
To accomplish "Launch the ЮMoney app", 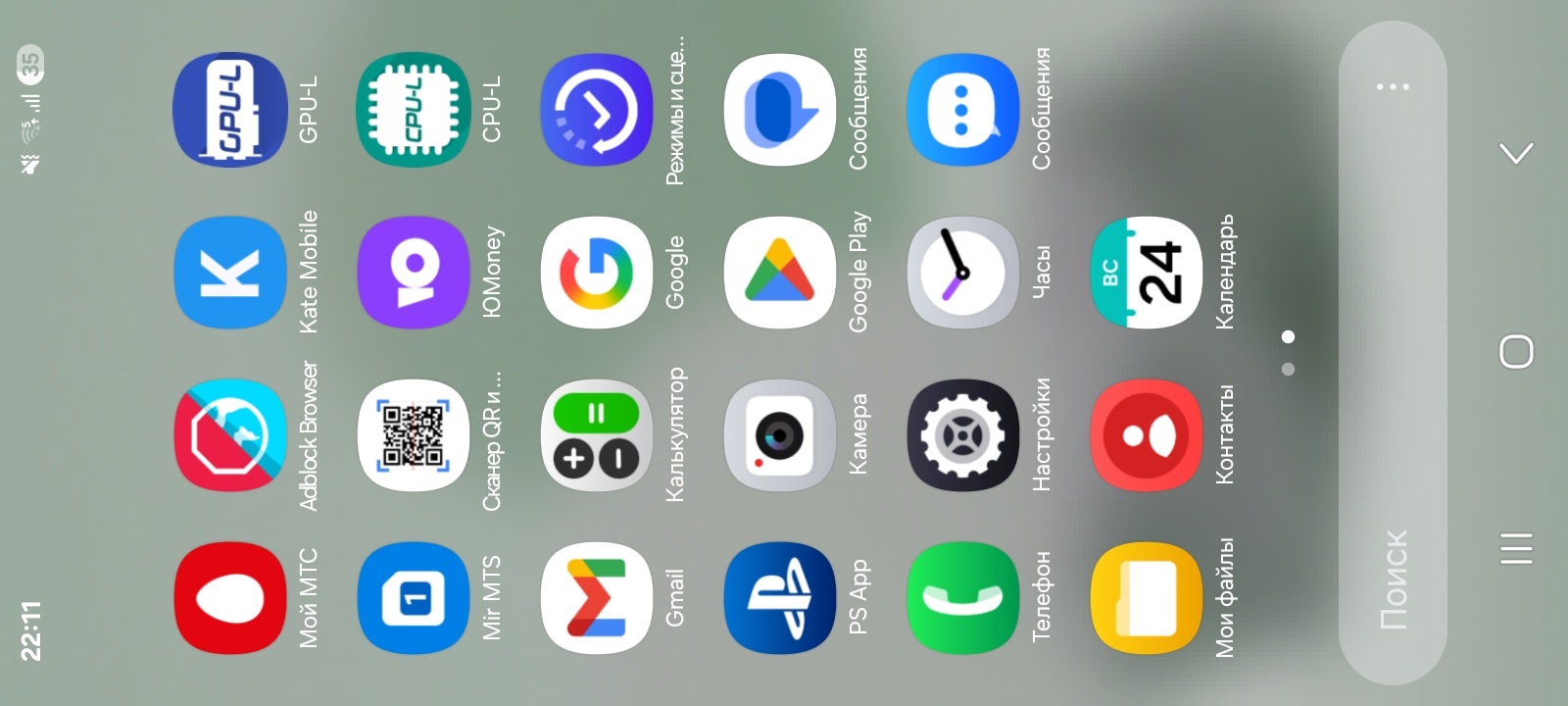I will pos(414,273).
